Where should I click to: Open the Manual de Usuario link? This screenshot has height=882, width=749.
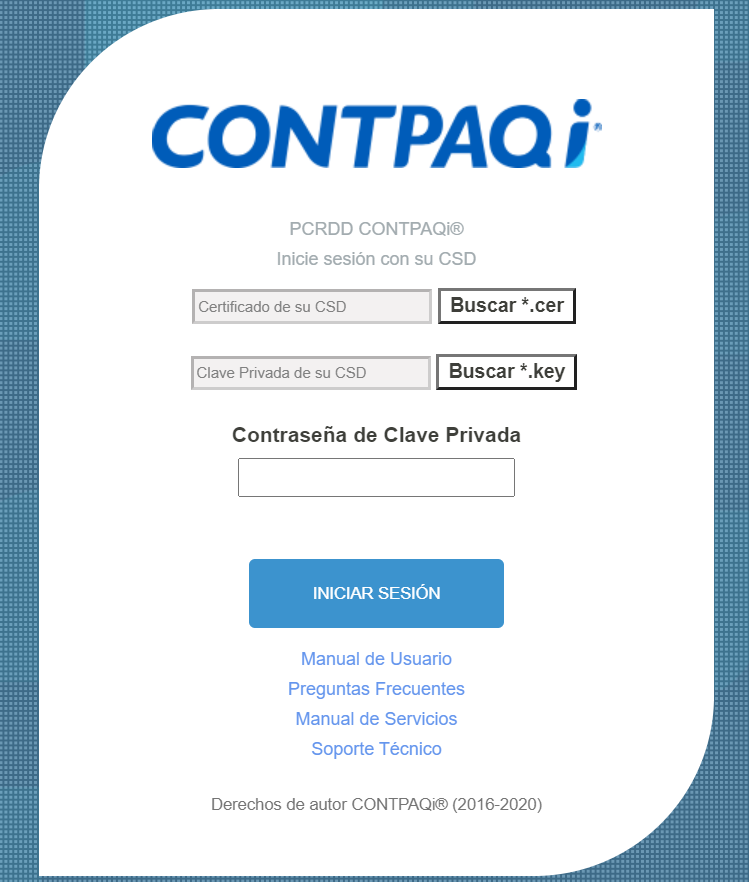point(376,659)
